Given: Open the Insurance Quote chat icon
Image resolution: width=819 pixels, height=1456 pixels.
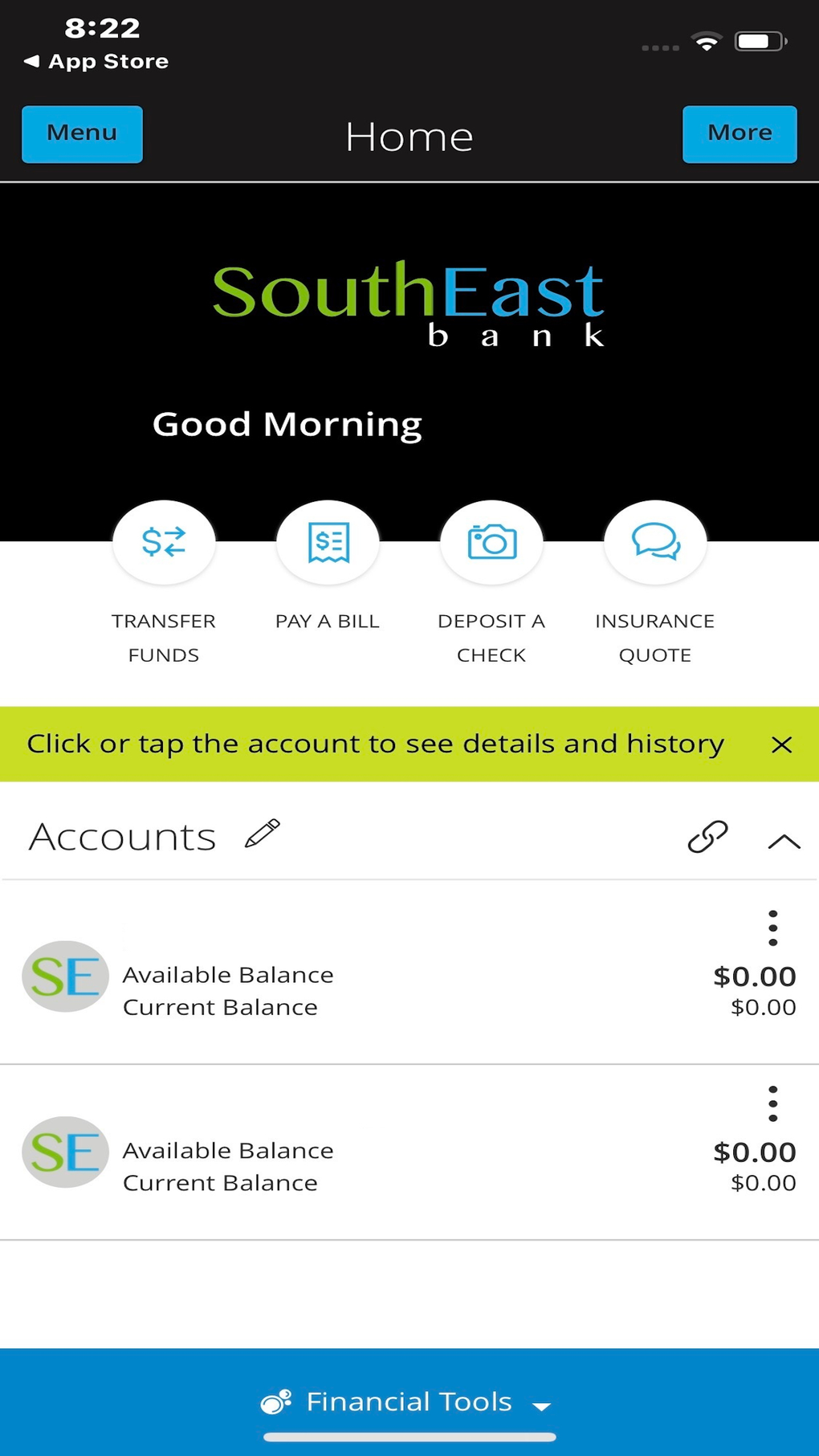Looking at the screenshot, I should 655,542.
